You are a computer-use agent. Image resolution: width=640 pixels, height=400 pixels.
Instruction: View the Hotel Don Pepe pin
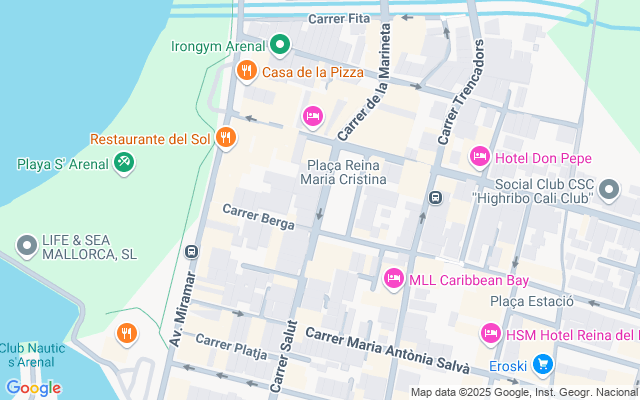tap(479, 157)
